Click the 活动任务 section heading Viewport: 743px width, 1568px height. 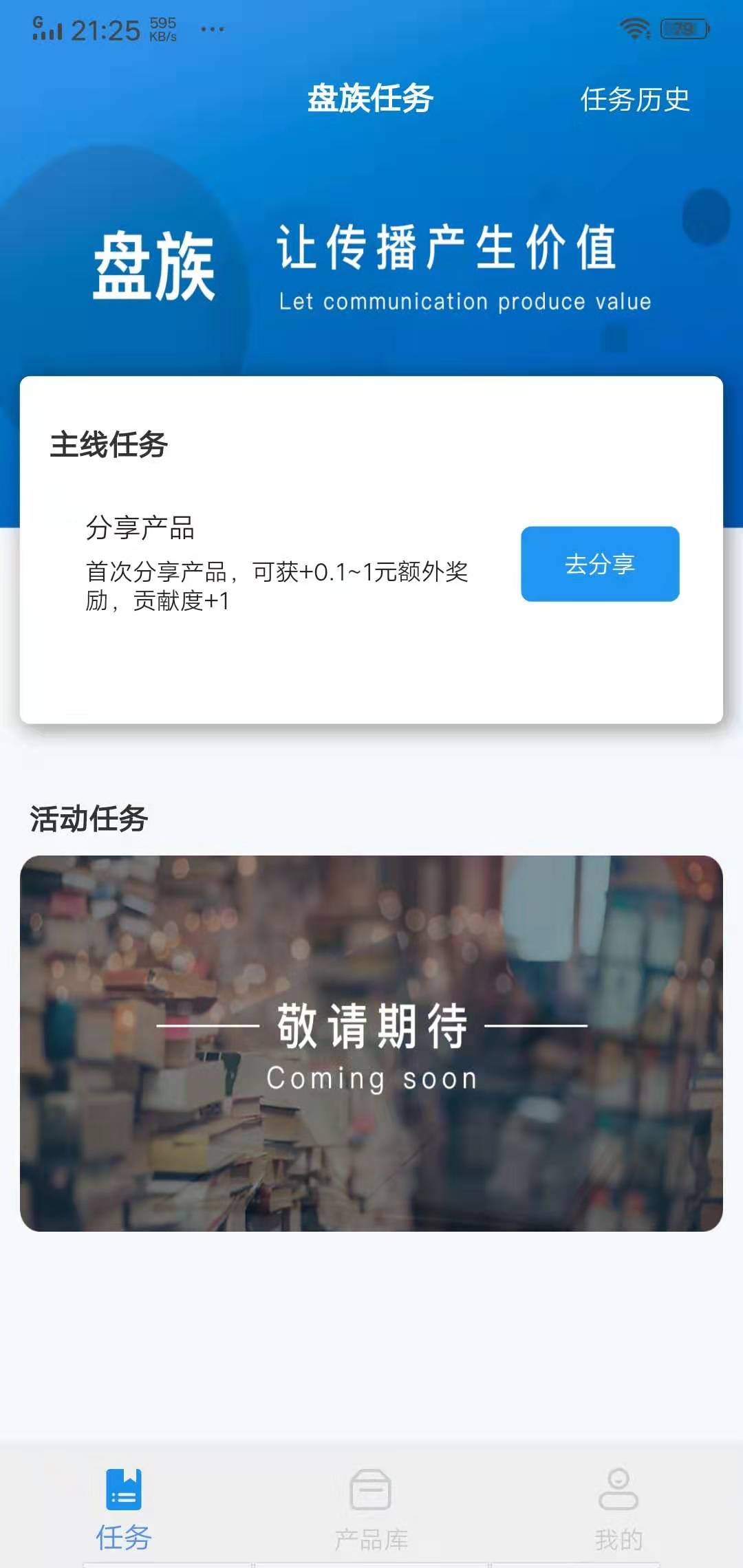[89, 818]
